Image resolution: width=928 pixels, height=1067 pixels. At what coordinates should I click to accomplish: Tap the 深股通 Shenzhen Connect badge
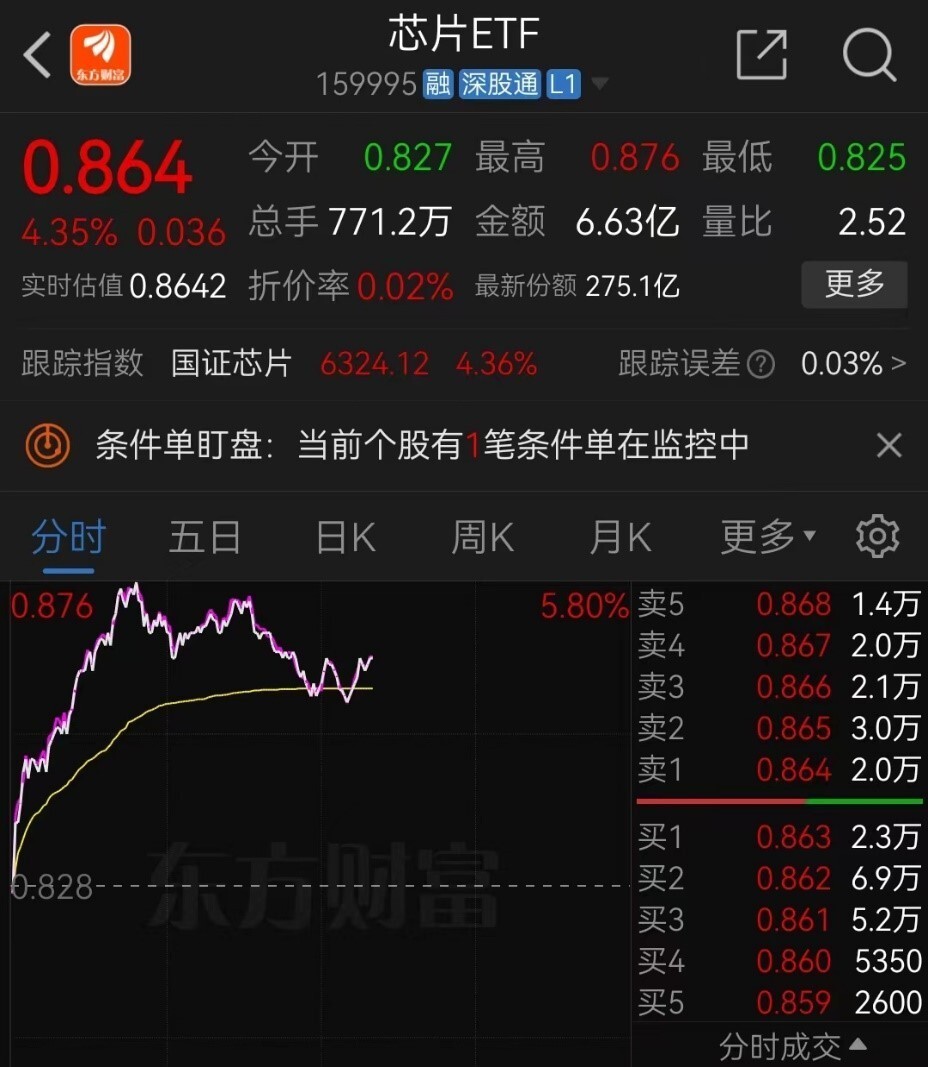pyautogui.click(x=499, y=85)
